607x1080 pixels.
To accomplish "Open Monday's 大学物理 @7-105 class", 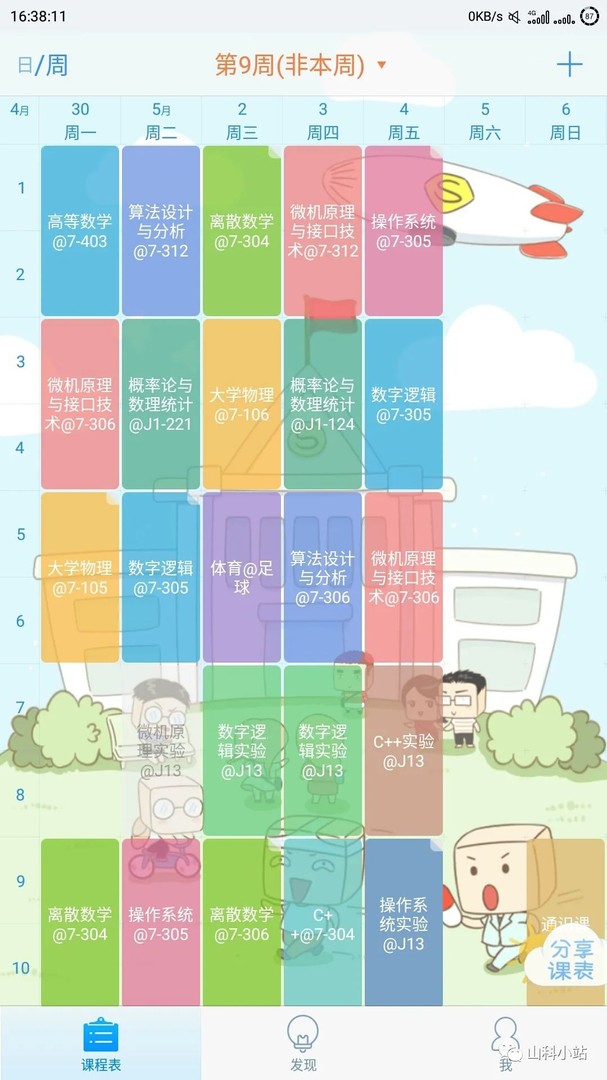I will pos(80,577).
